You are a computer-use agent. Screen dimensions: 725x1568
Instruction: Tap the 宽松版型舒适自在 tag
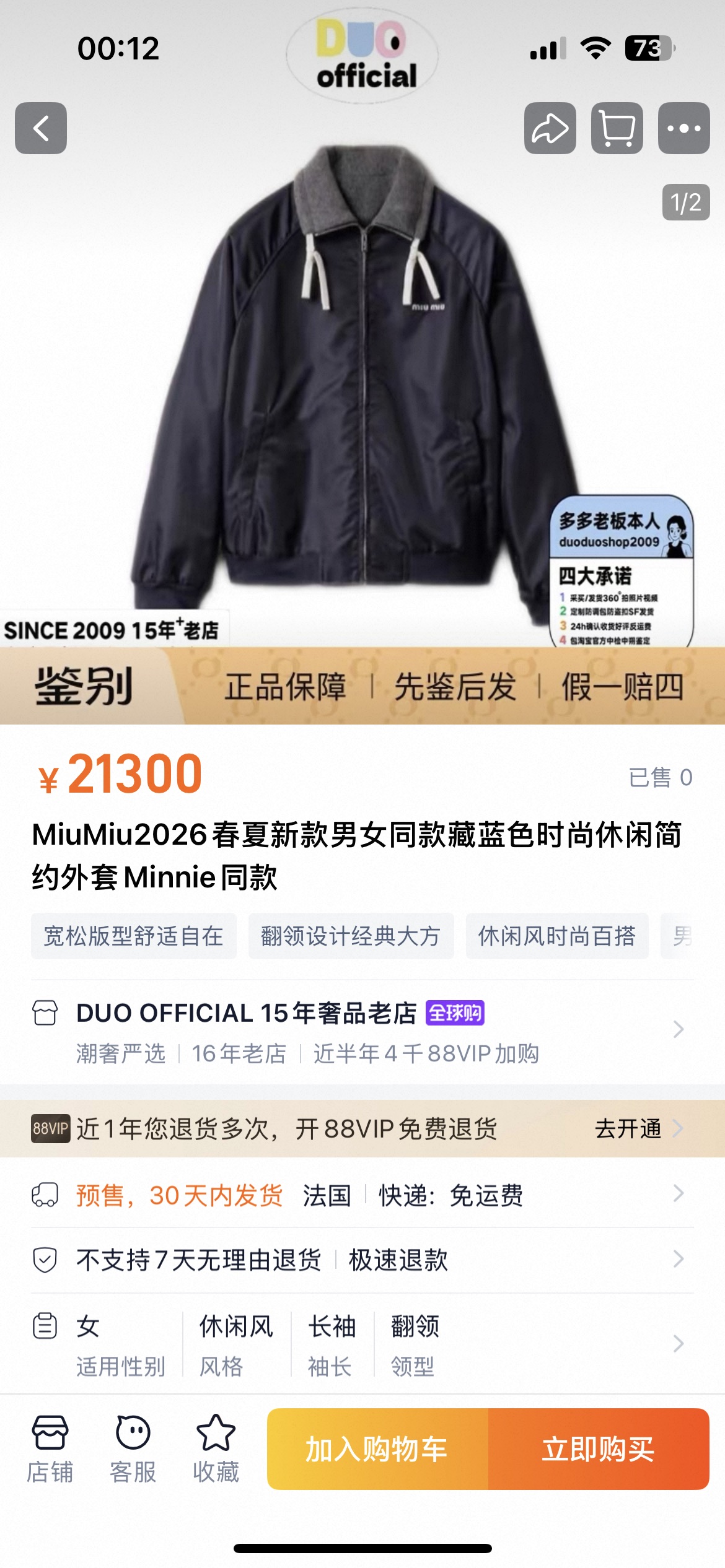134,936
